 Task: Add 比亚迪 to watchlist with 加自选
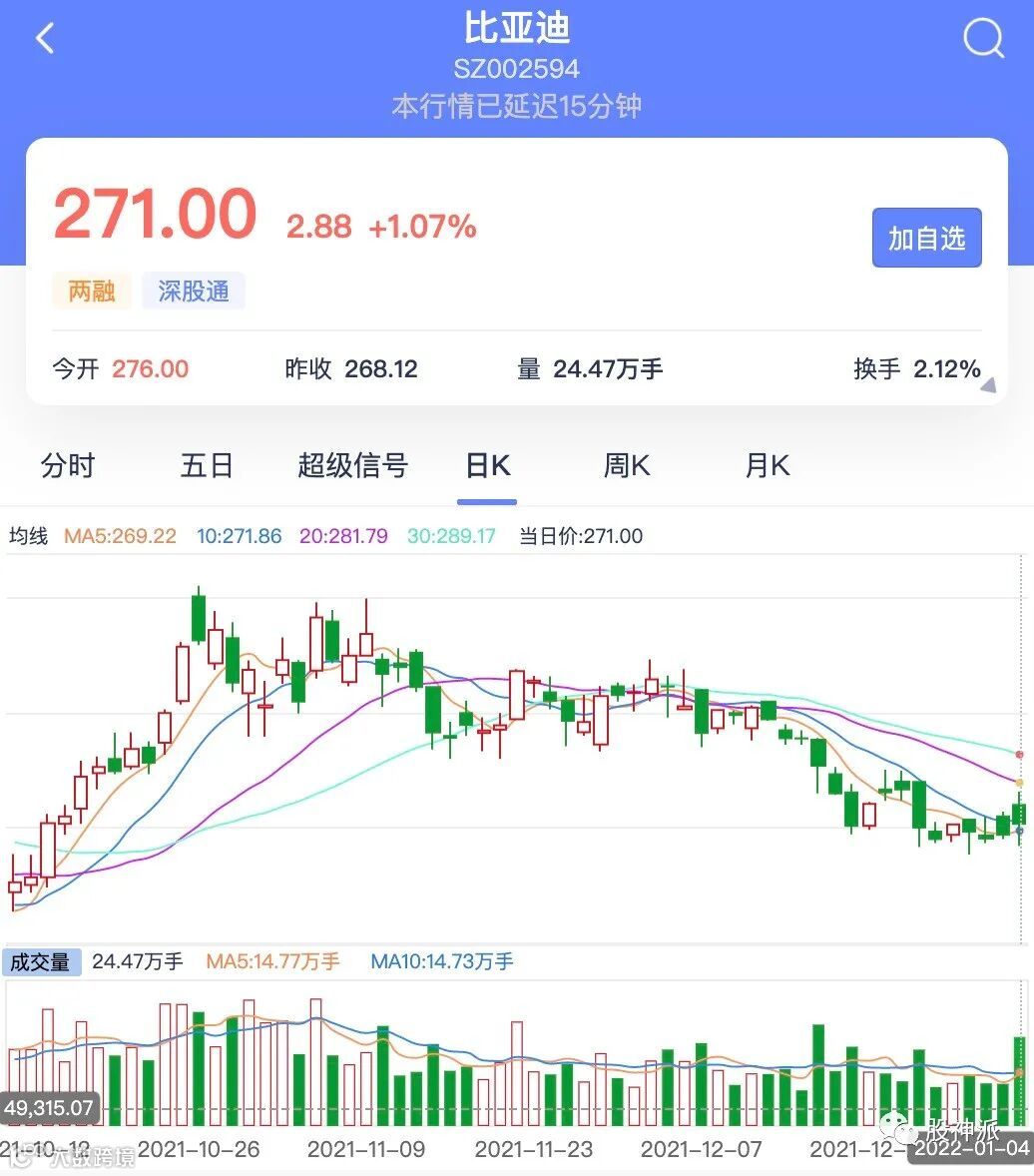click(x=926, y=238)
